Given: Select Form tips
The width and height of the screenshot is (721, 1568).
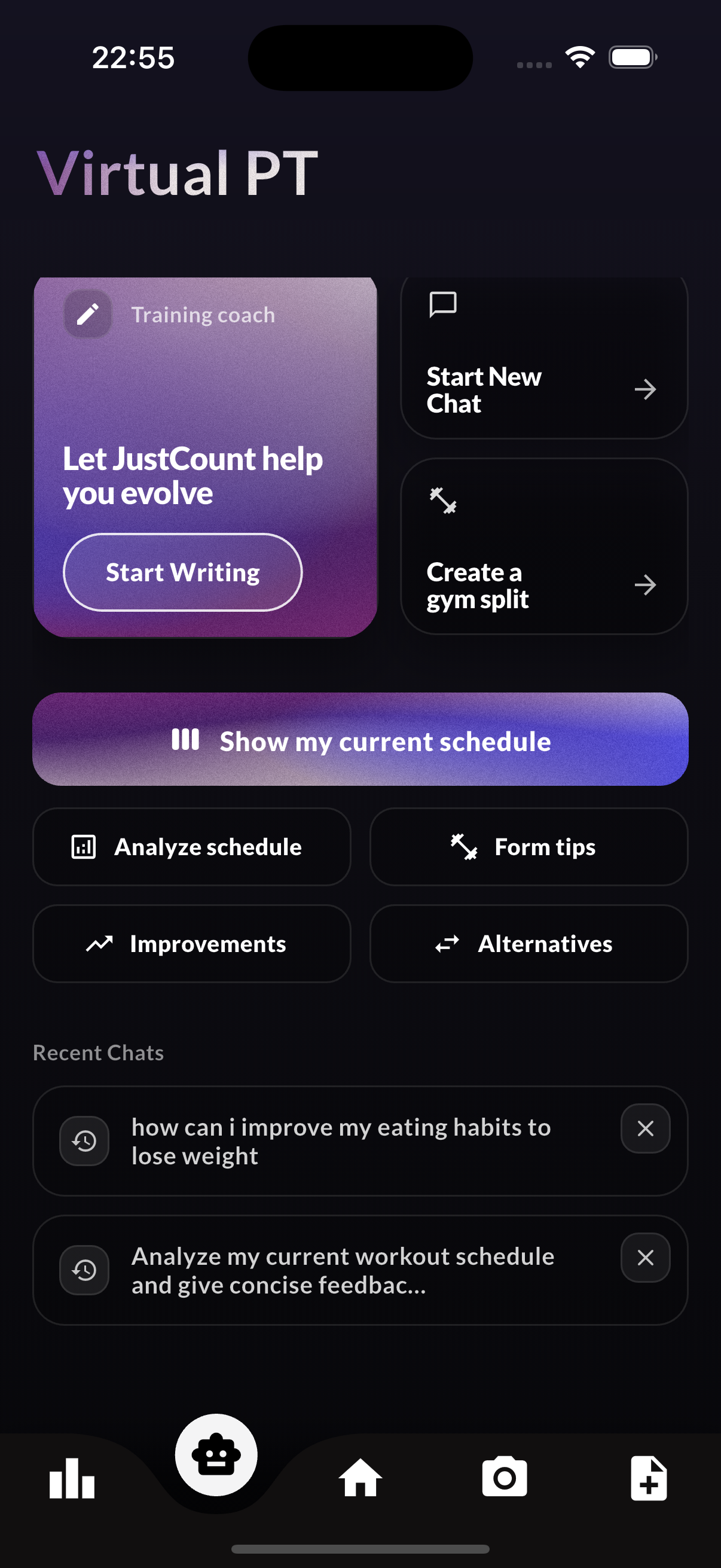Looking at the screenshot, I should coord(527,847).
